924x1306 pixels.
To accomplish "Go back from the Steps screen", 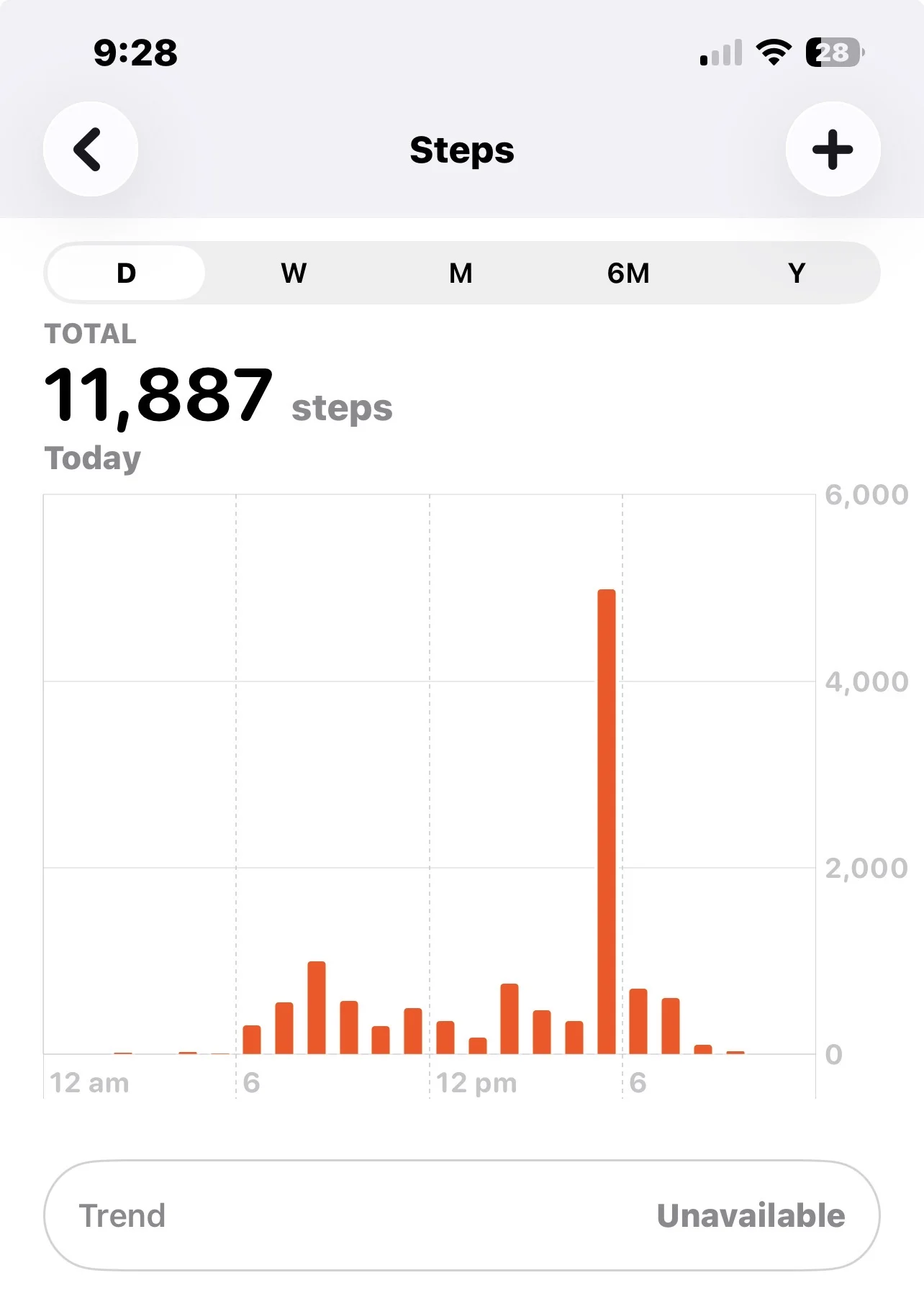I will pos(91,150).
